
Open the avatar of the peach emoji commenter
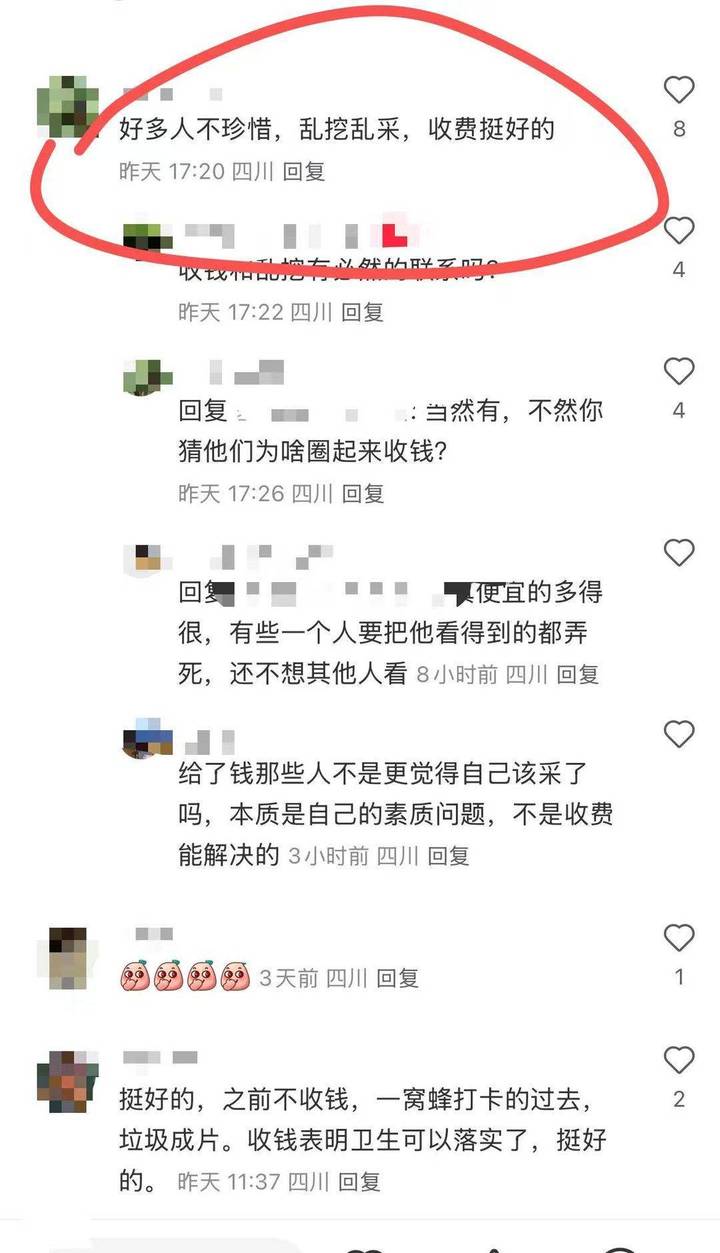pyautogui.click(x=68, y=958)
